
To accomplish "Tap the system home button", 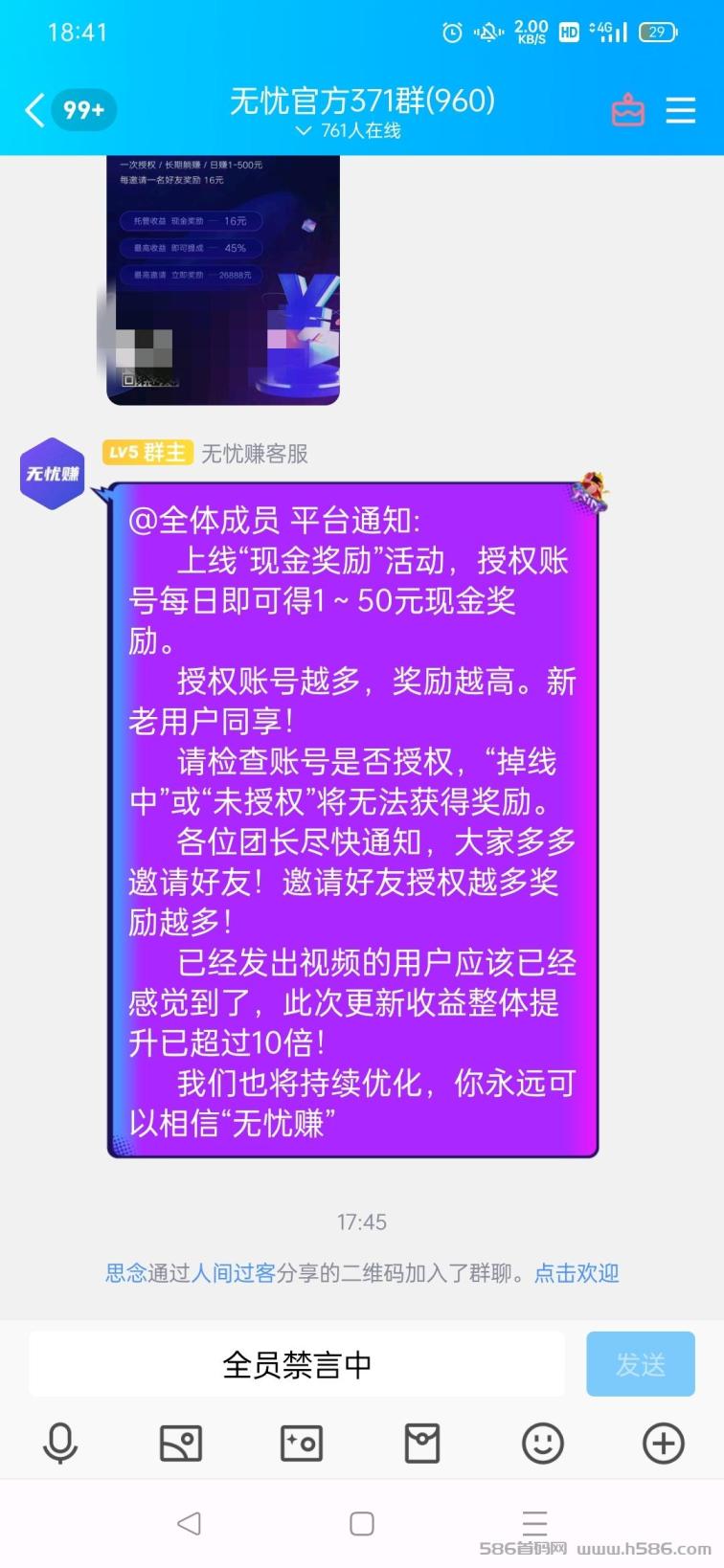I will [362, 1523].
